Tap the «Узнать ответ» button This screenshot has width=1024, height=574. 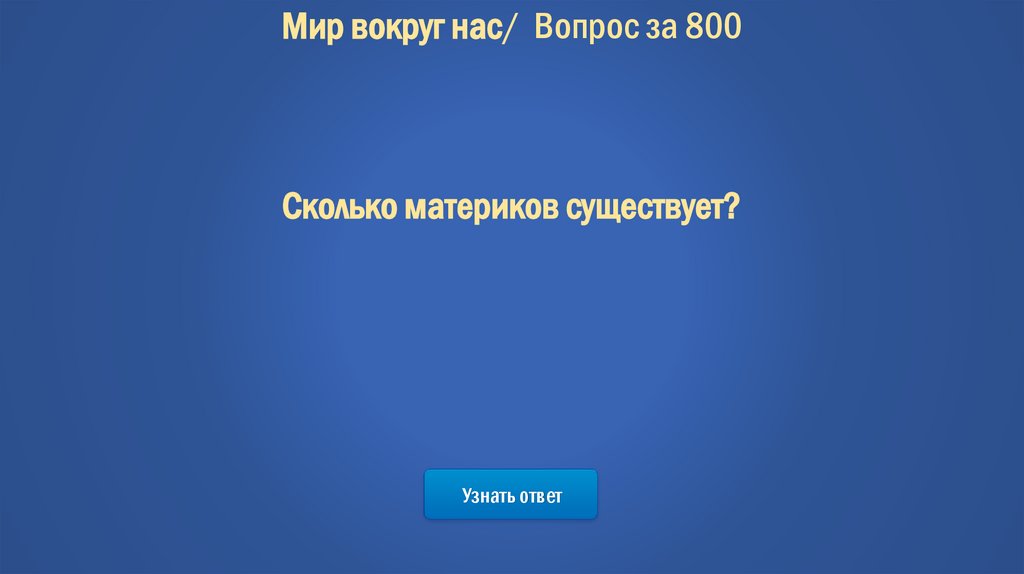(x=511, y=495)
